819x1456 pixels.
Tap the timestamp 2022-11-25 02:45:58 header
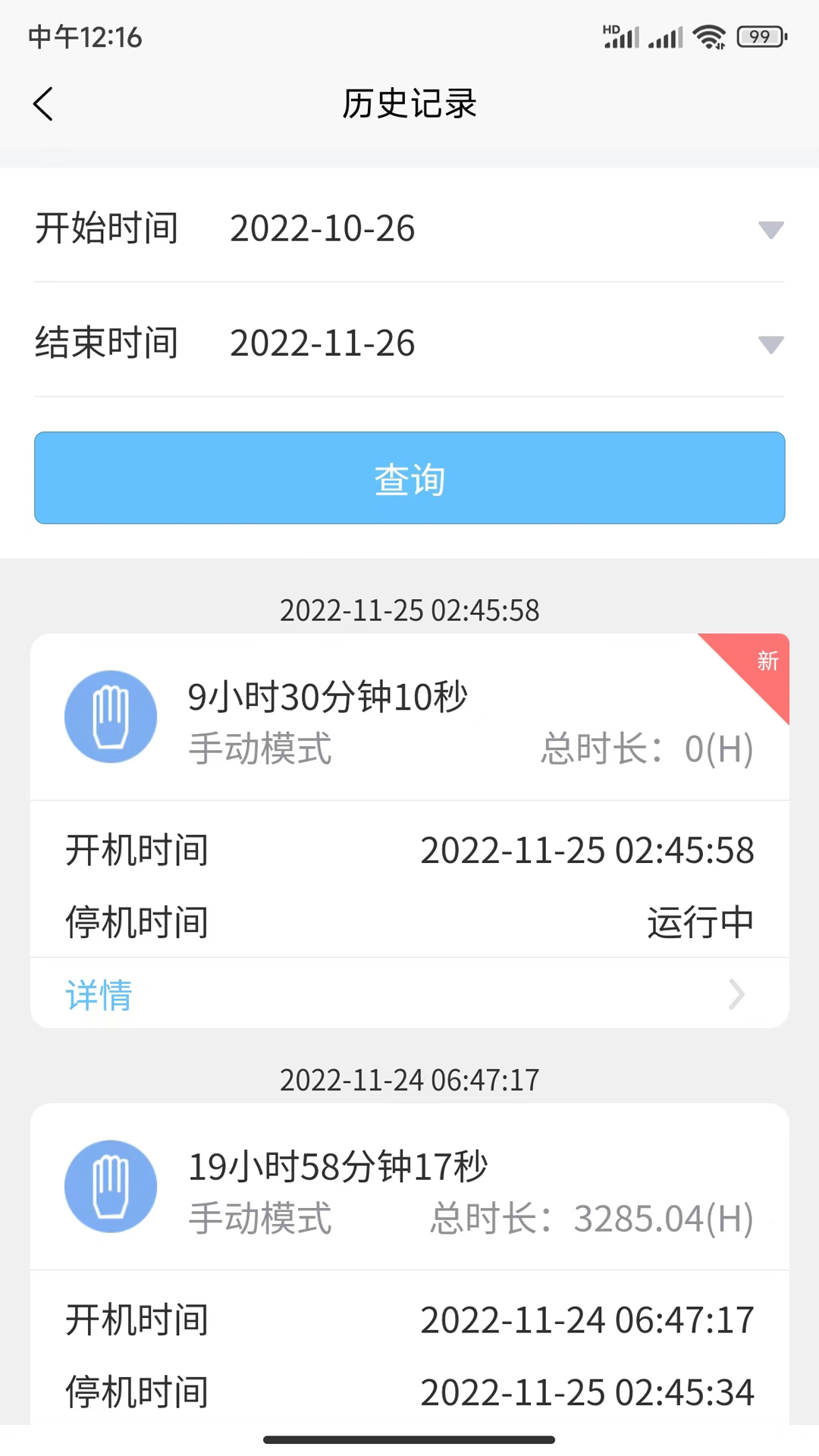[x=409, y=610]
